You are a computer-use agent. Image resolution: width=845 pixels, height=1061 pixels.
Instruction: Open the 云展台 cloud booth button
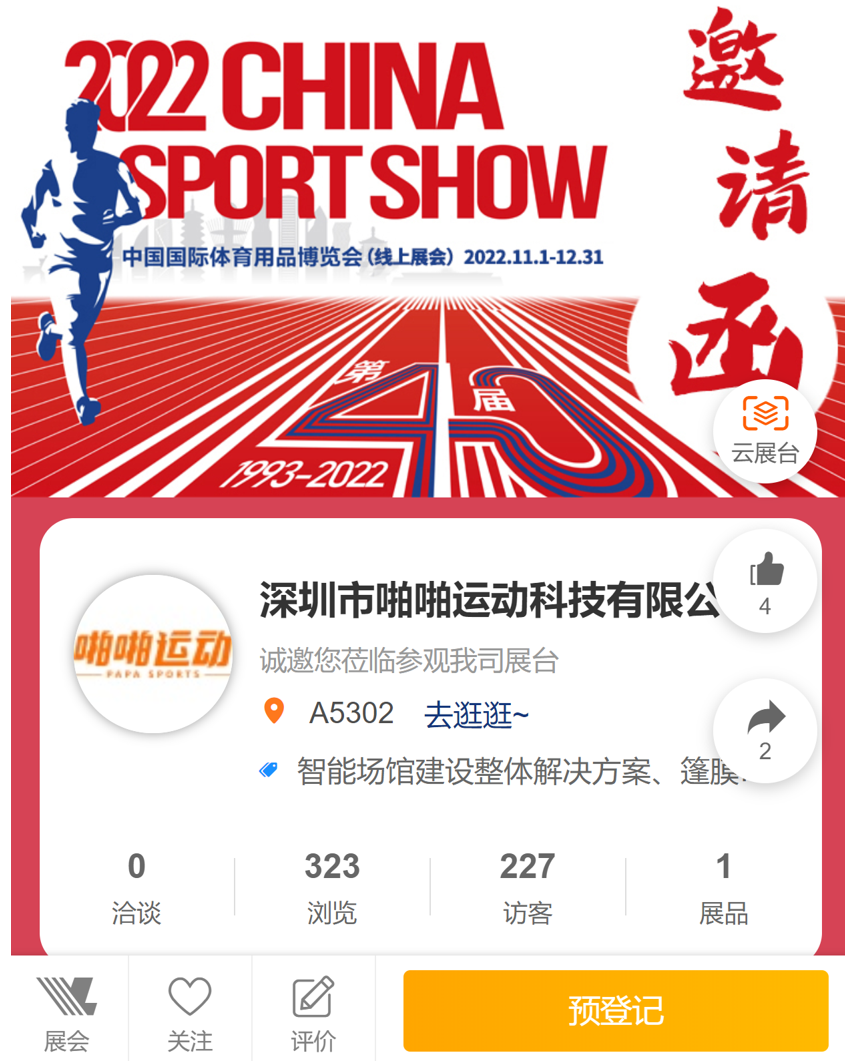coord(765,431)
